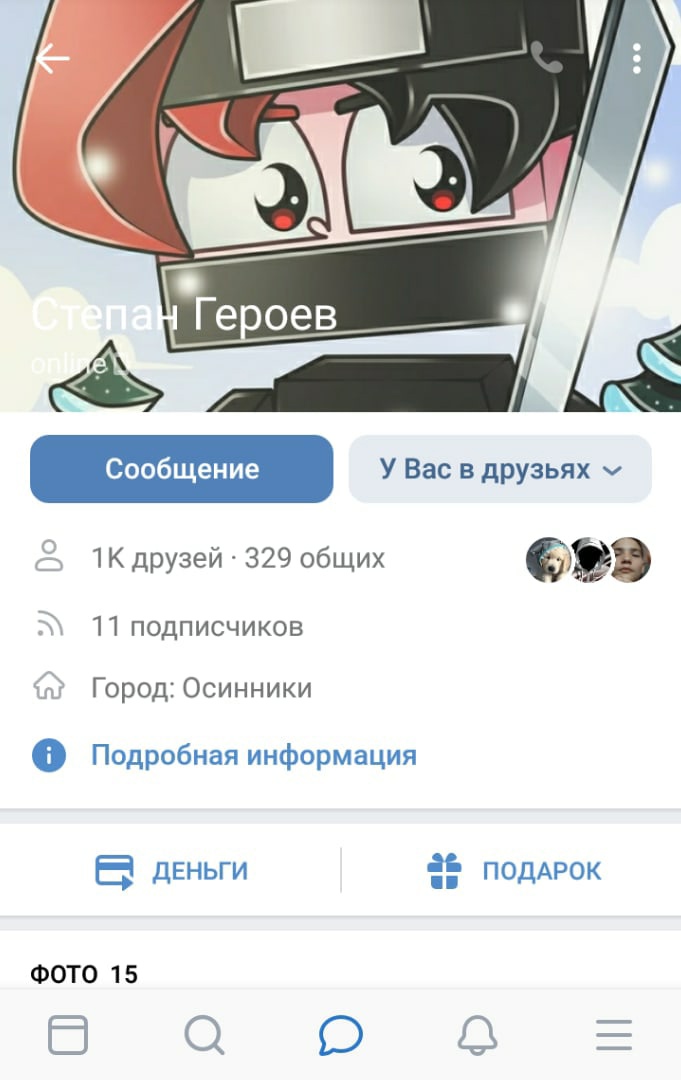The height and width of the screenshot is (1080, 681).
Task: Expand the У Вас в друзьях dropdown
Action: (500, 469)
